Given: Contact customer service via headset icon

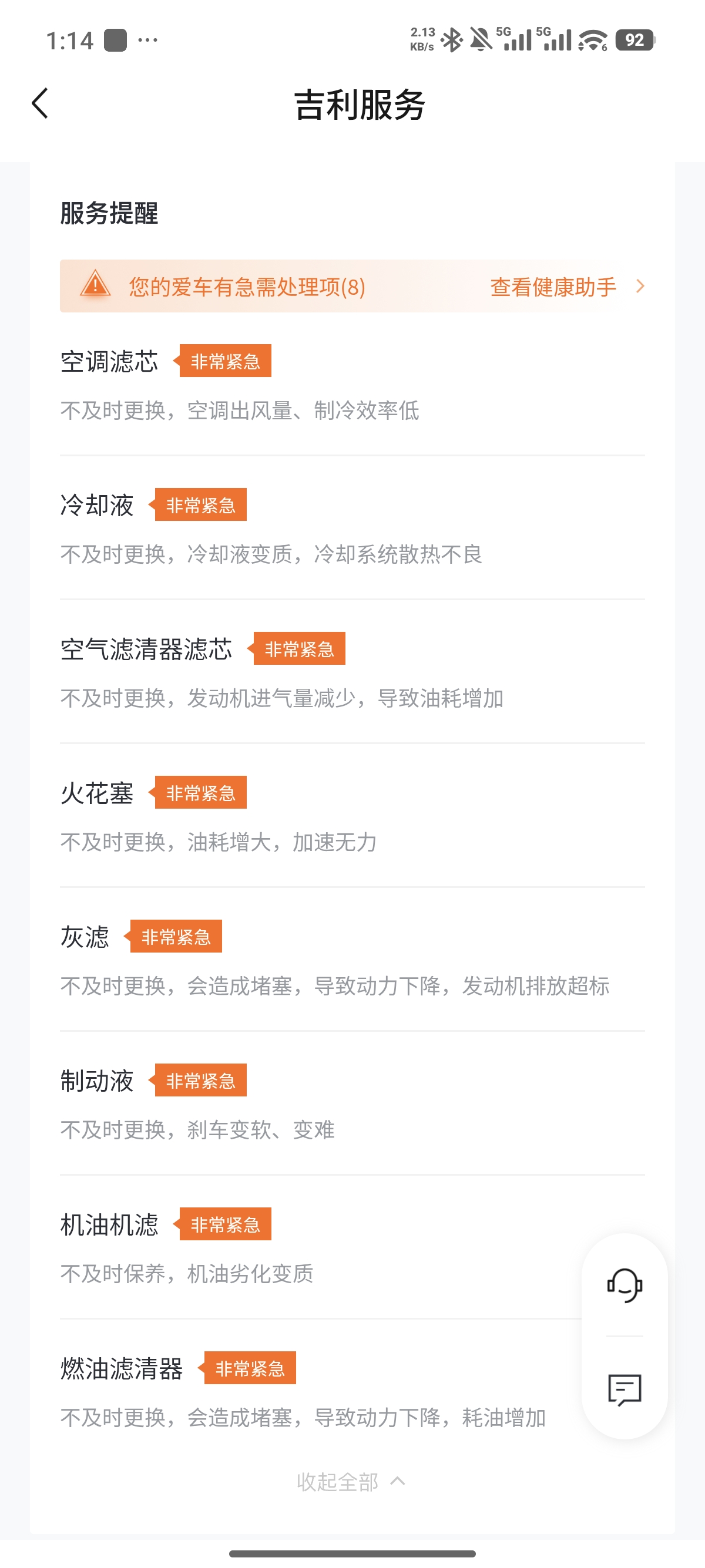Looking at the screenshot, I should point(624,1285).
